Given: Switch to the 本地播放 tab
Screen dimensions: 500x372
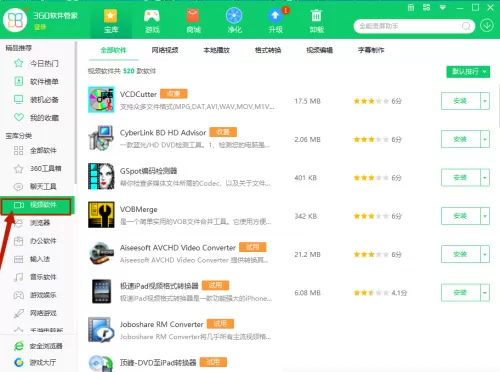Looking at the screenshot, I should click(216, 50).
